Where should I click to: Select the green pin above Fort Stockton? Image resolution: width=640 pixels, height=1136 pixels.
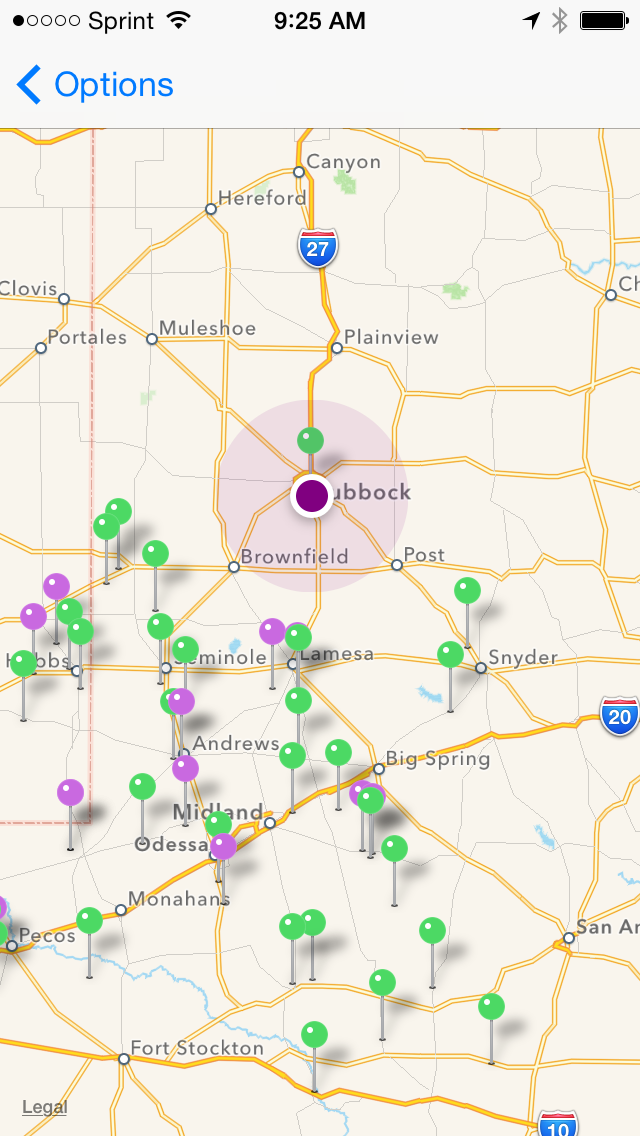(x=315, y=1035)
